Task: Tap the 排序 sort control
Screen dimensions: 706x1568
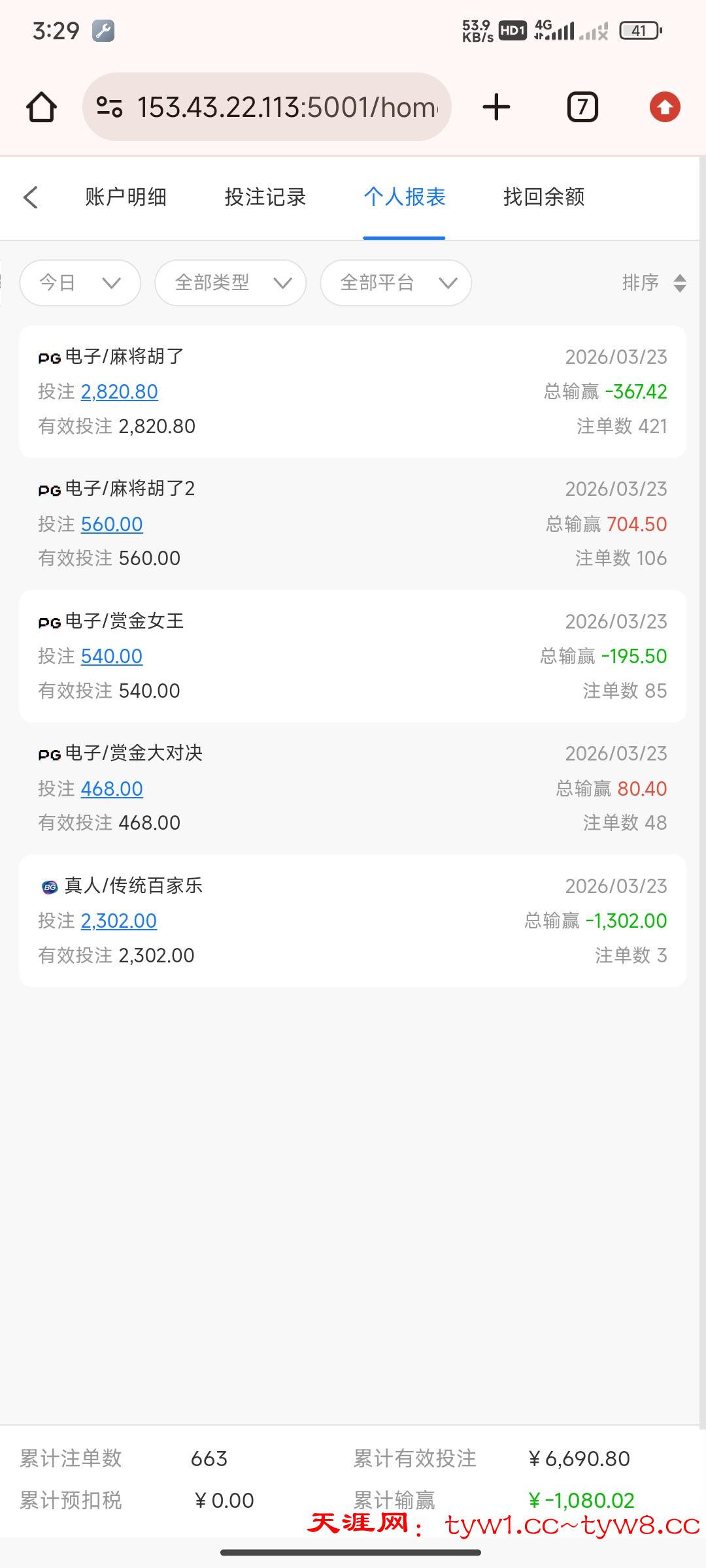Action: pyautogui.click(x=653, y=283)
